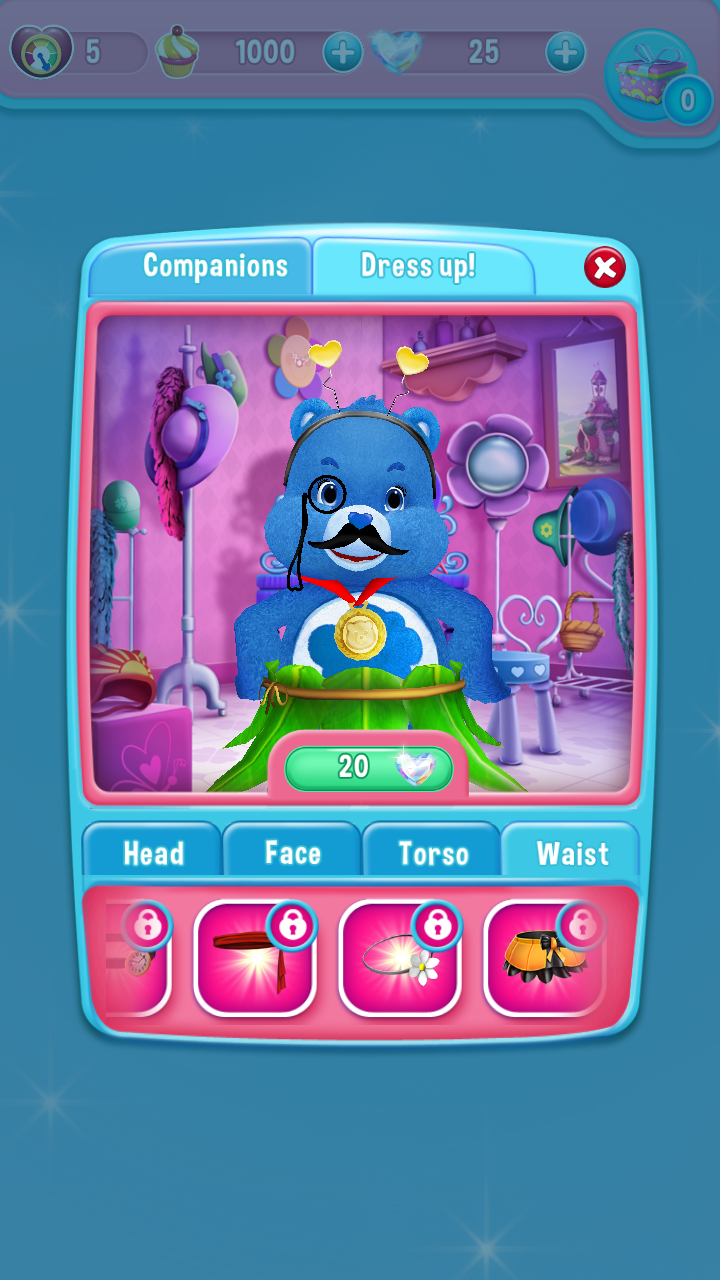Close the dress up dialog

pyautogui.click(x=604, y=268)
